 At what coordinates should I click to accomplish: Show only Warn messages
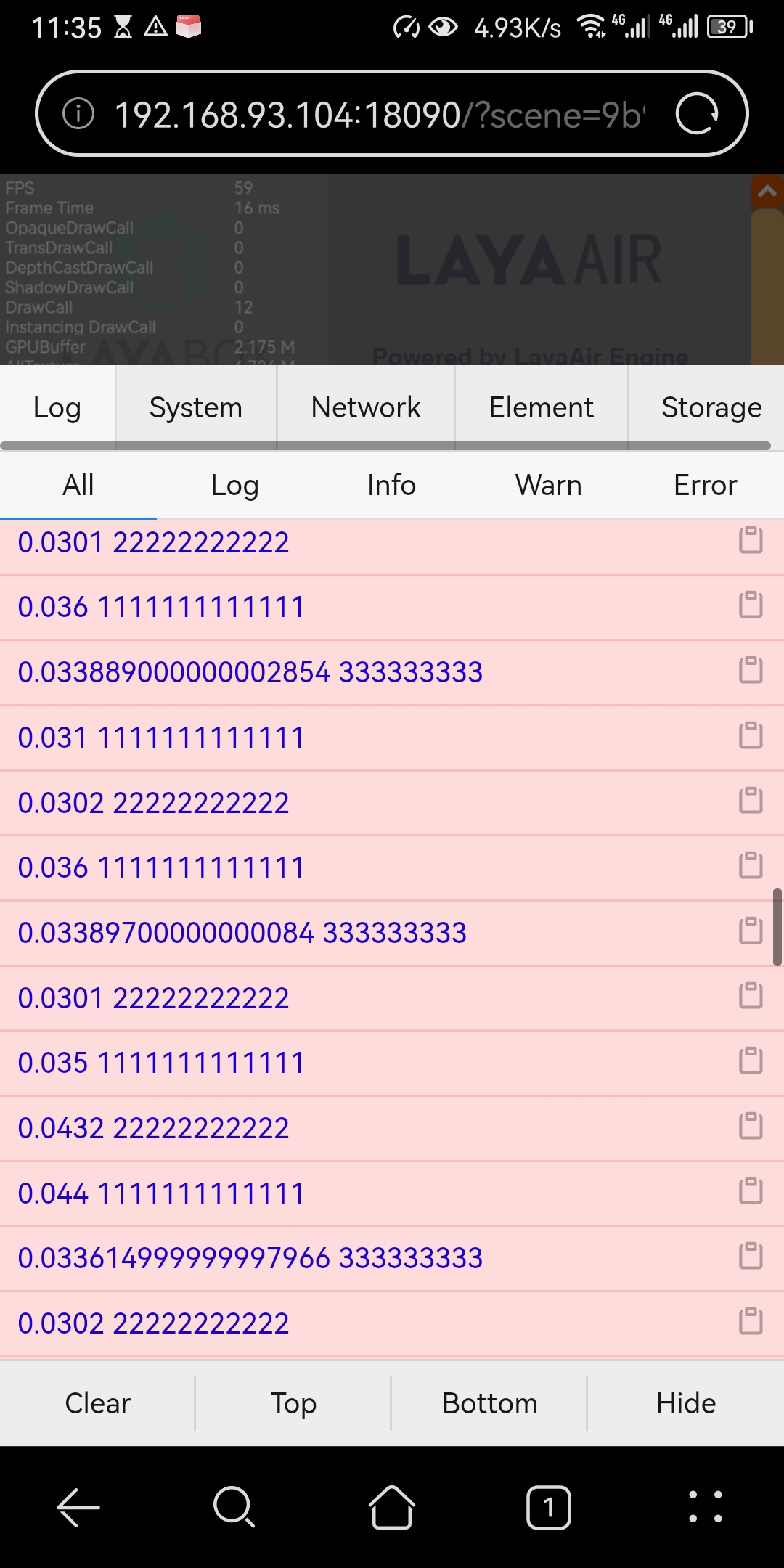[549, 485]
